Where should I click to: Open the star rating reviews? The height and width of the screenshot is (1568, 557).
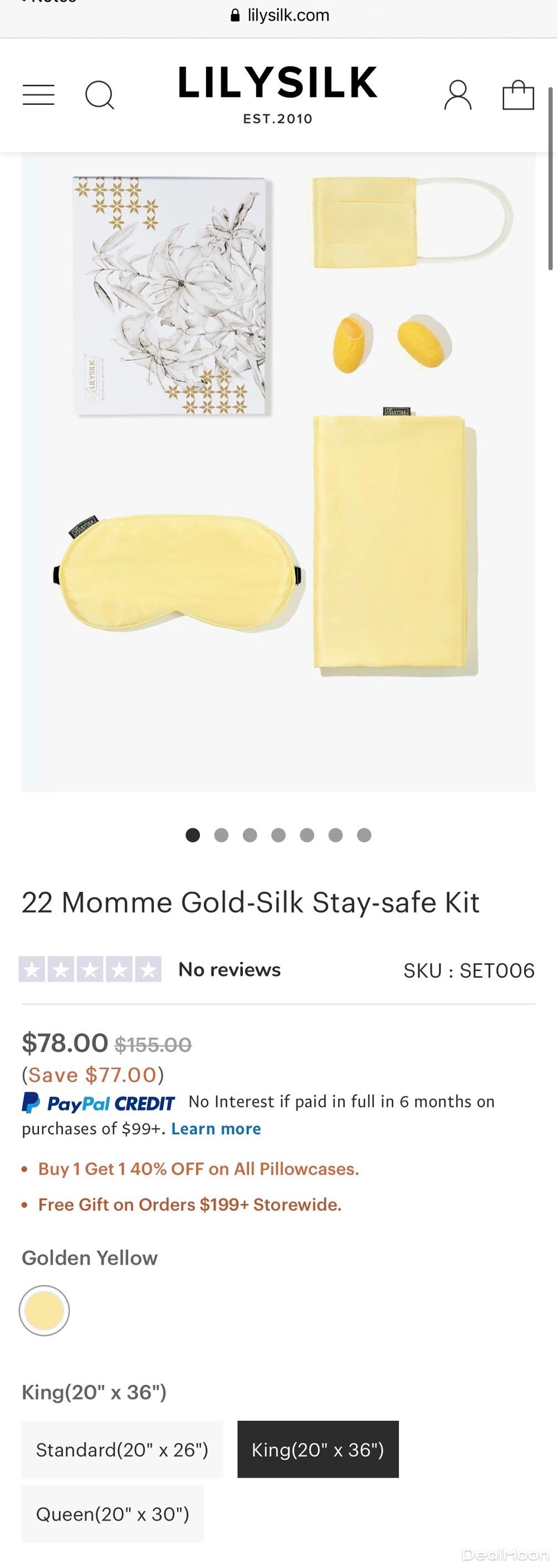click(x=90, y=970)
